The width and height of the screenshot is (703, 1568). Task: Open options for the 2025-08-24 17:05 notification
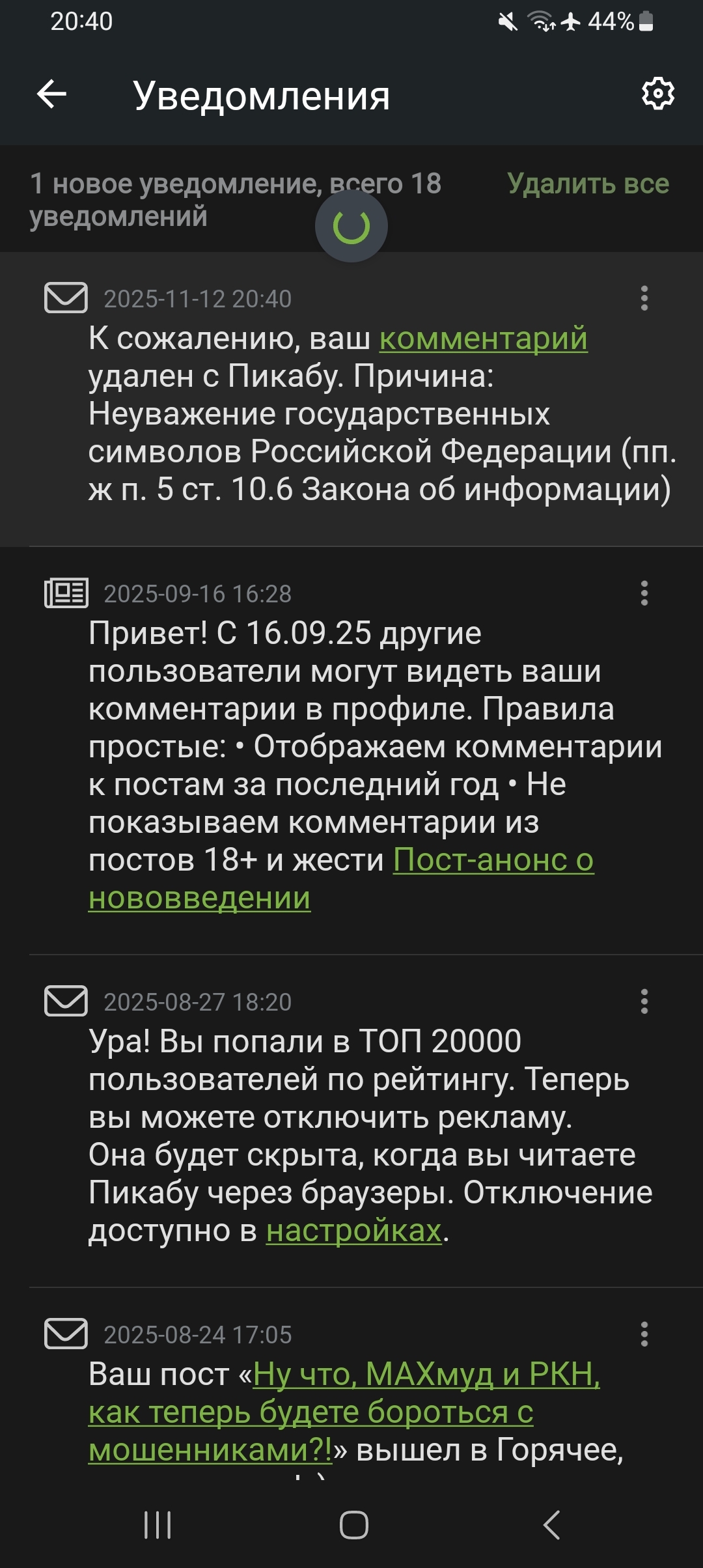[x=644, y=1334]
